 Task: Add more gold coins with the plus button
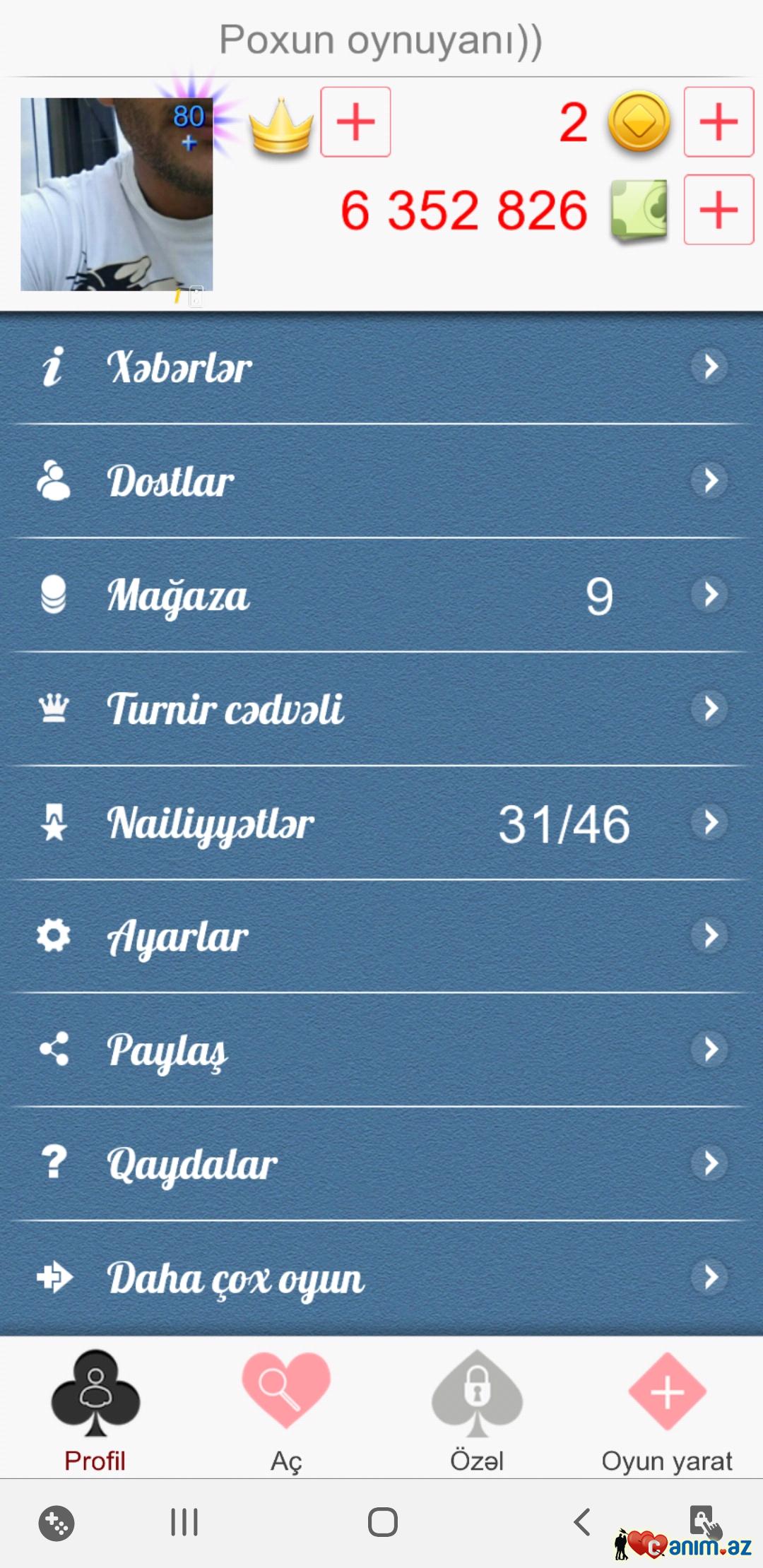click(718, 122)
